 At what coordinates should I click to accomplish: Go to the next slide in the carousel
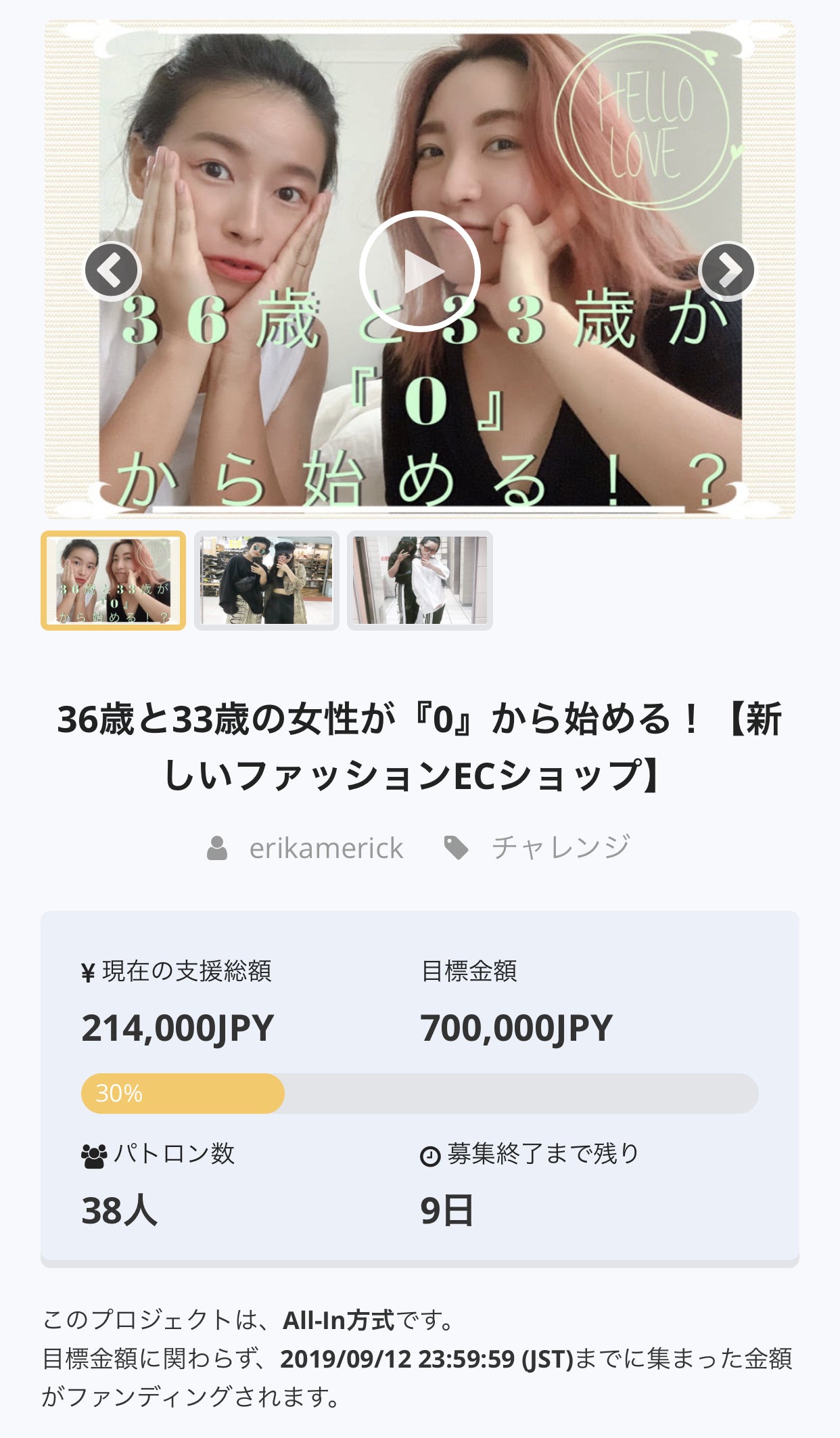(727, 271)
